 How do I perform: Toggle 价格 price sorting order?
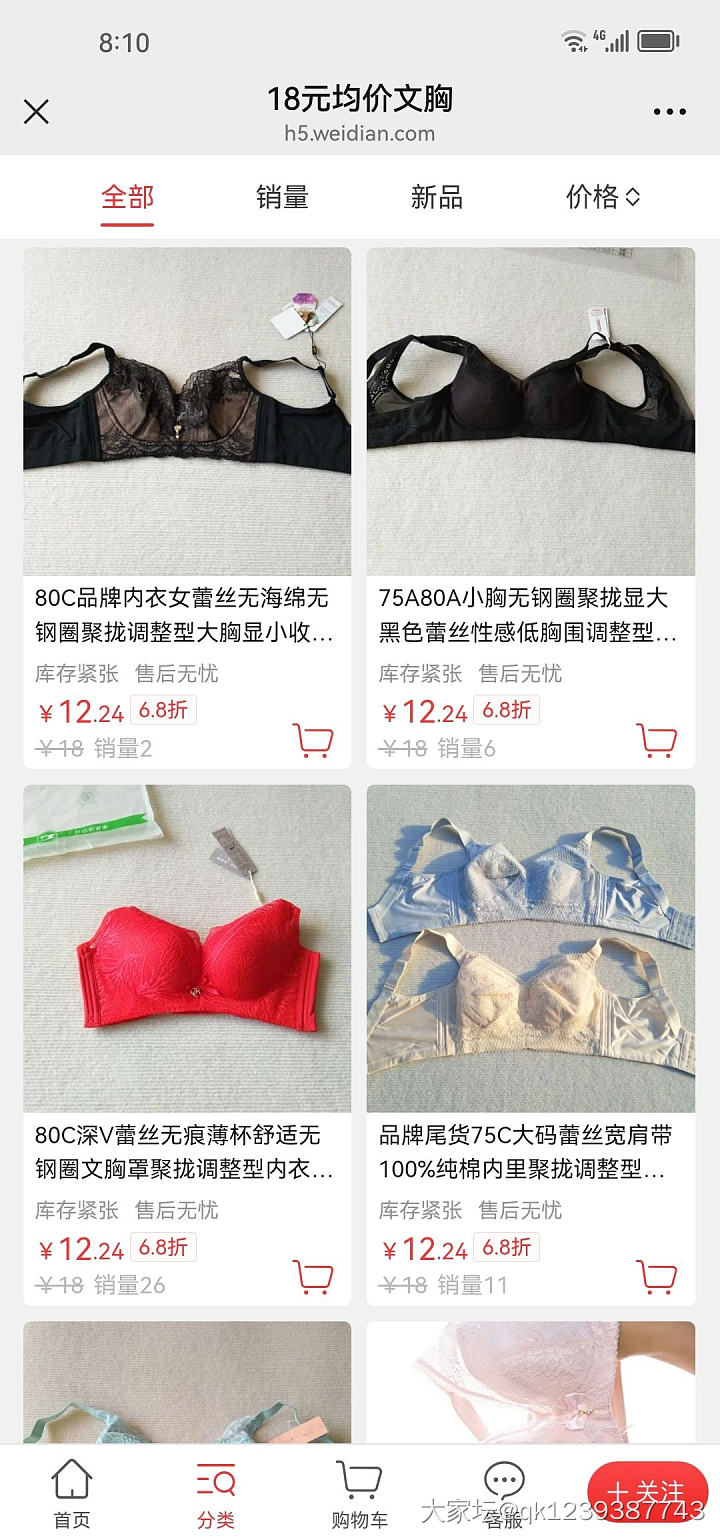point(601,197)
